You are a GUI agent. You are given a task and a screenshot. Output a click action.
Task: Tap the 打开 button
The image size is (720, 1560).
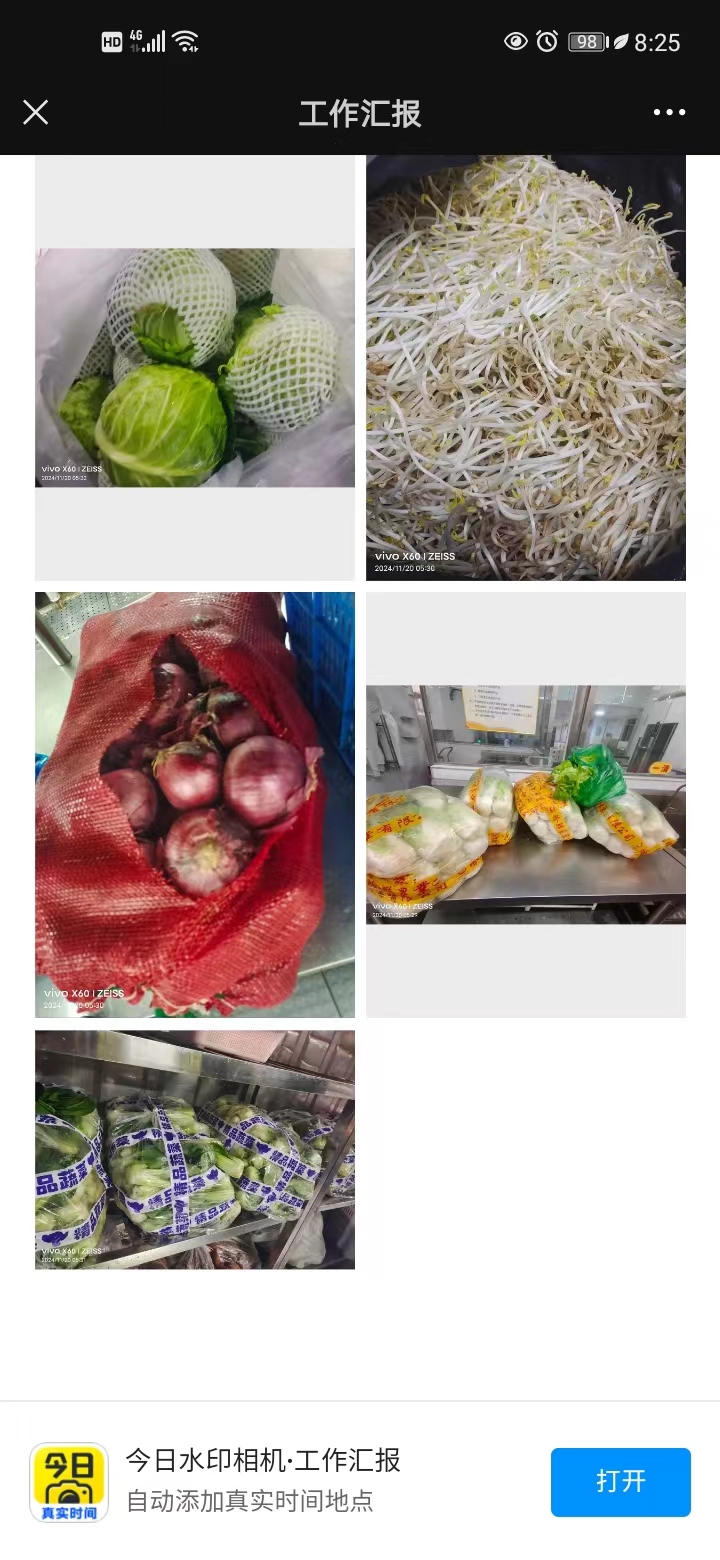620,1481
